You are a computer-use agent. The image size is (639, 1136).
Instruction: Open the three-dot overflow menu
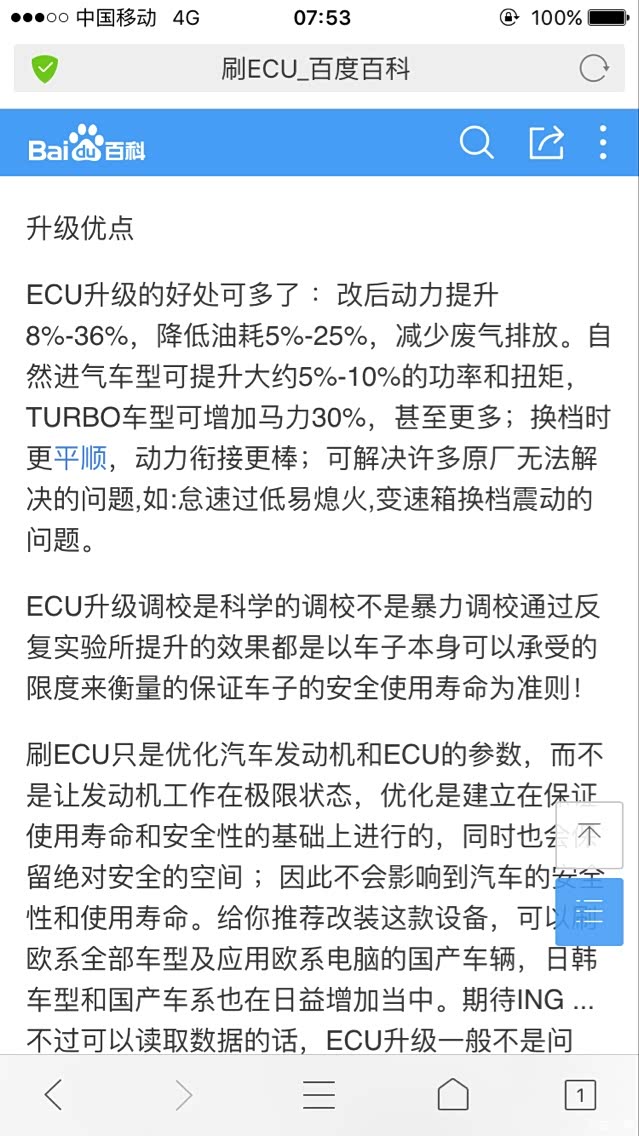[x=602, y=143]
